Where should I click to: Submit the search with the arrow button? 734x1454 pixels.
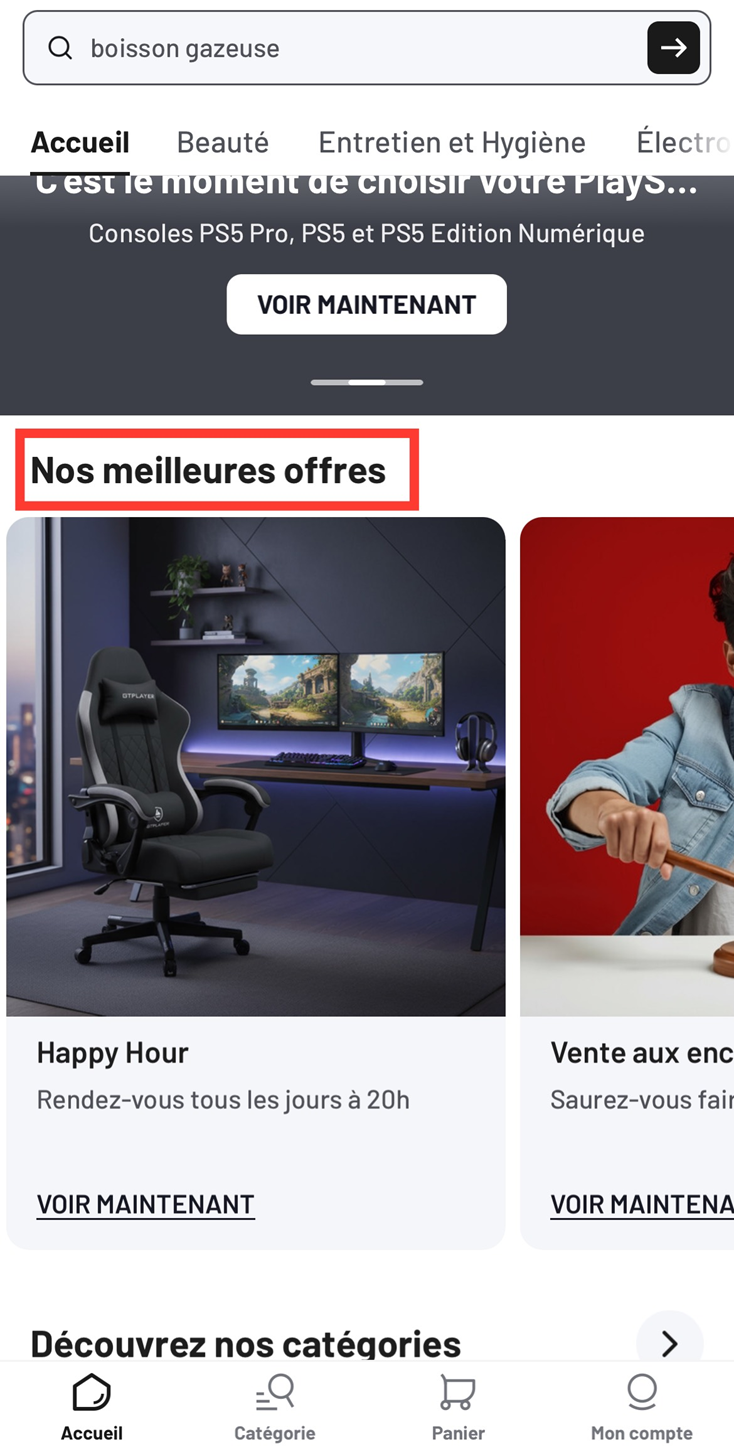click(673, 48)
